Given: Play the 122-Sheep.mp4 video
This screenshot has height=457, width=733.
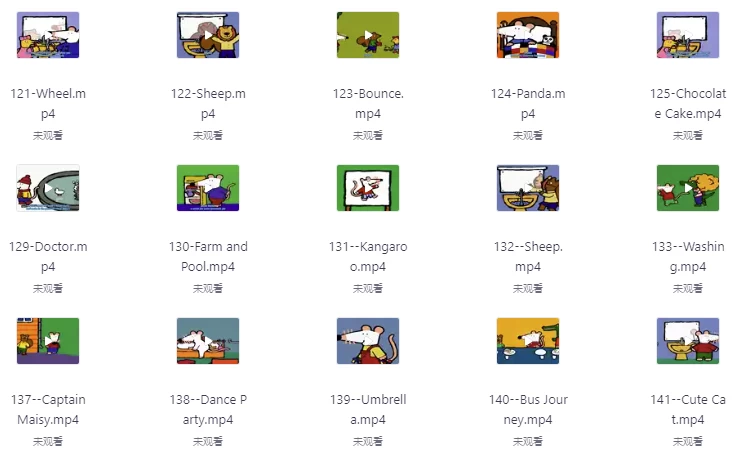Looking at the screenshot, I should pos(208,35).
